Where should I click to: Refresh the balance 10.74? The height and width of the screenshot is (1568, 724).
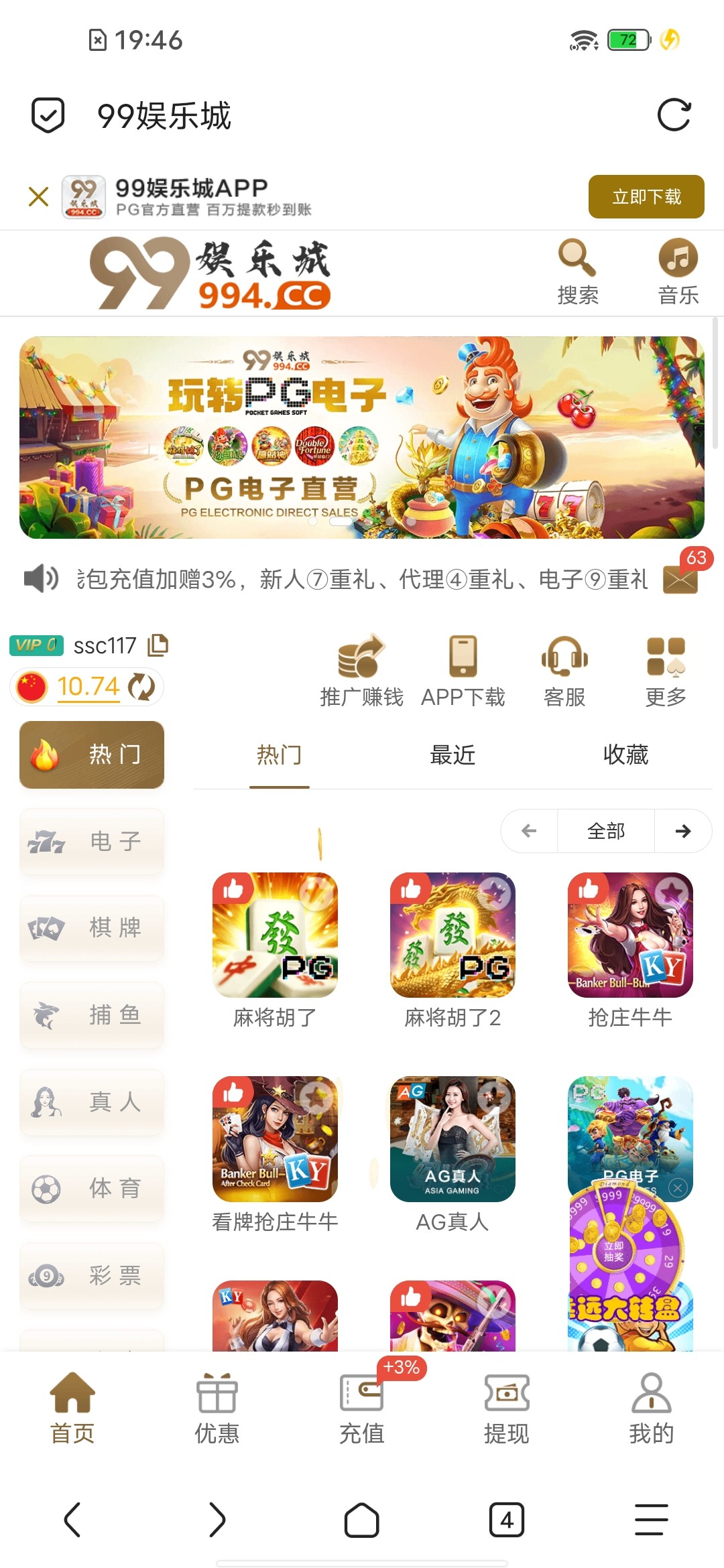coord(141,687)
